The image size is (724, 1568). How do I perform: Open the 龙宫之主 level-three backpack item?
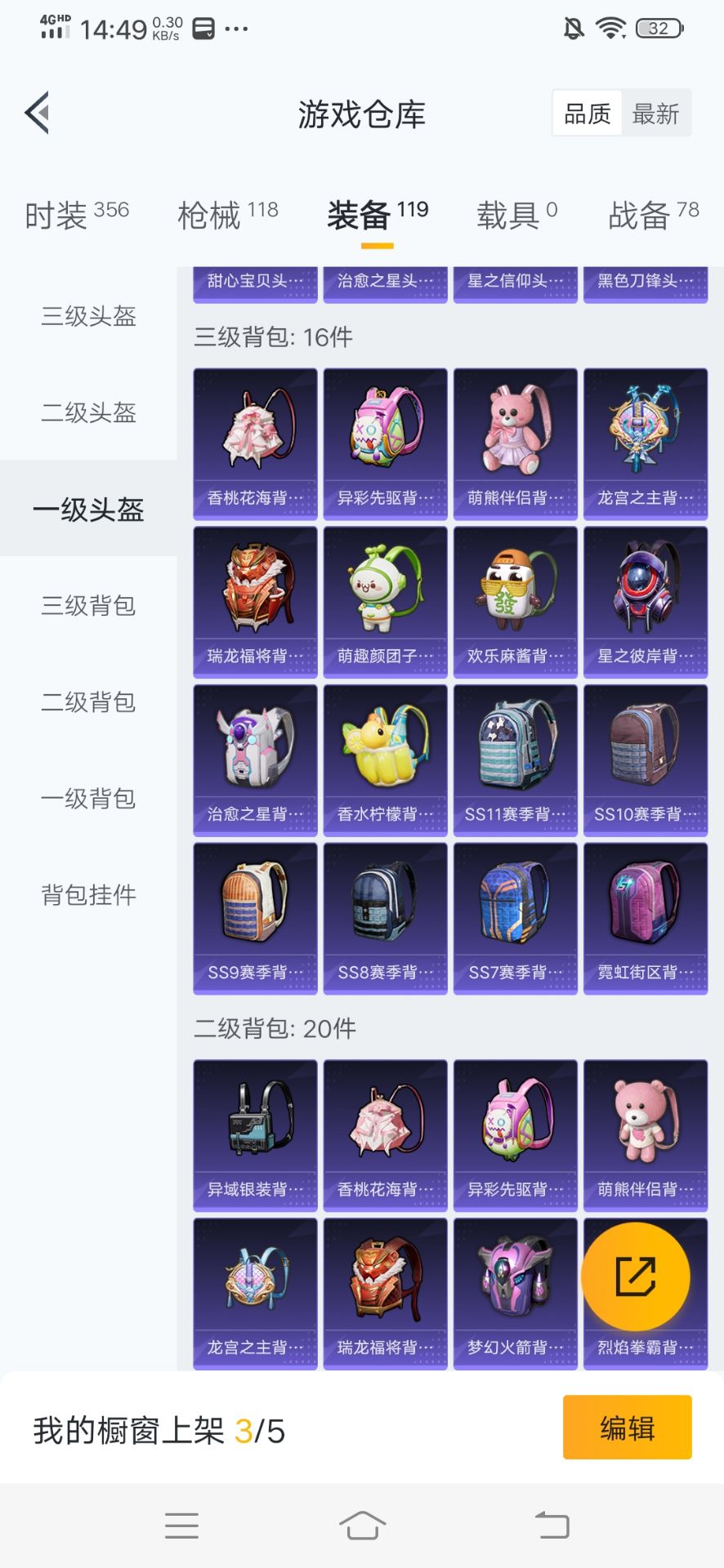(646, 443)
